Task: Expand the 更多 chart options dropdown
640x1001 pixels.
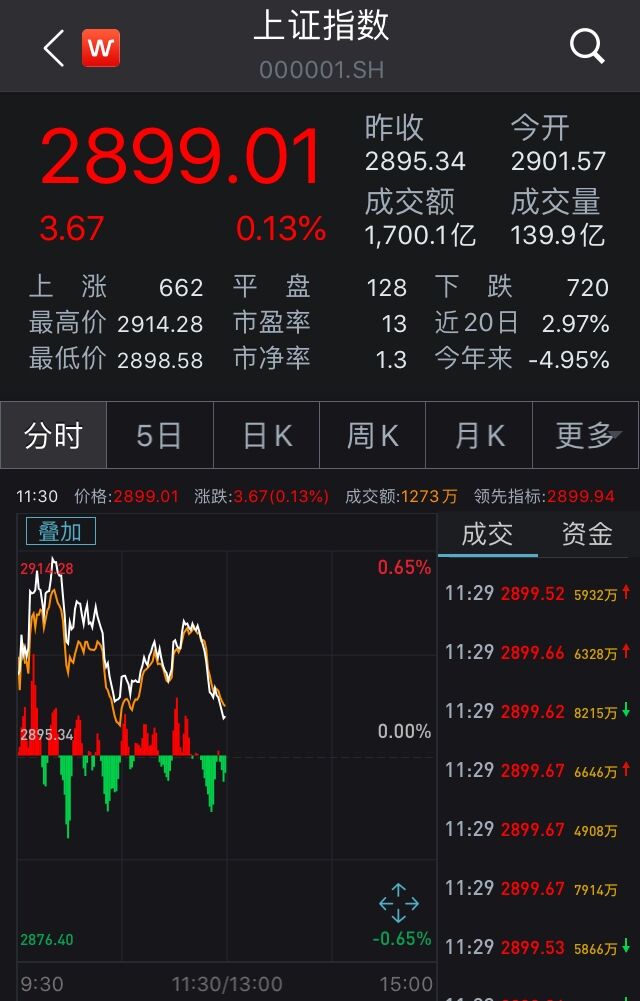Action: [588, 436]
